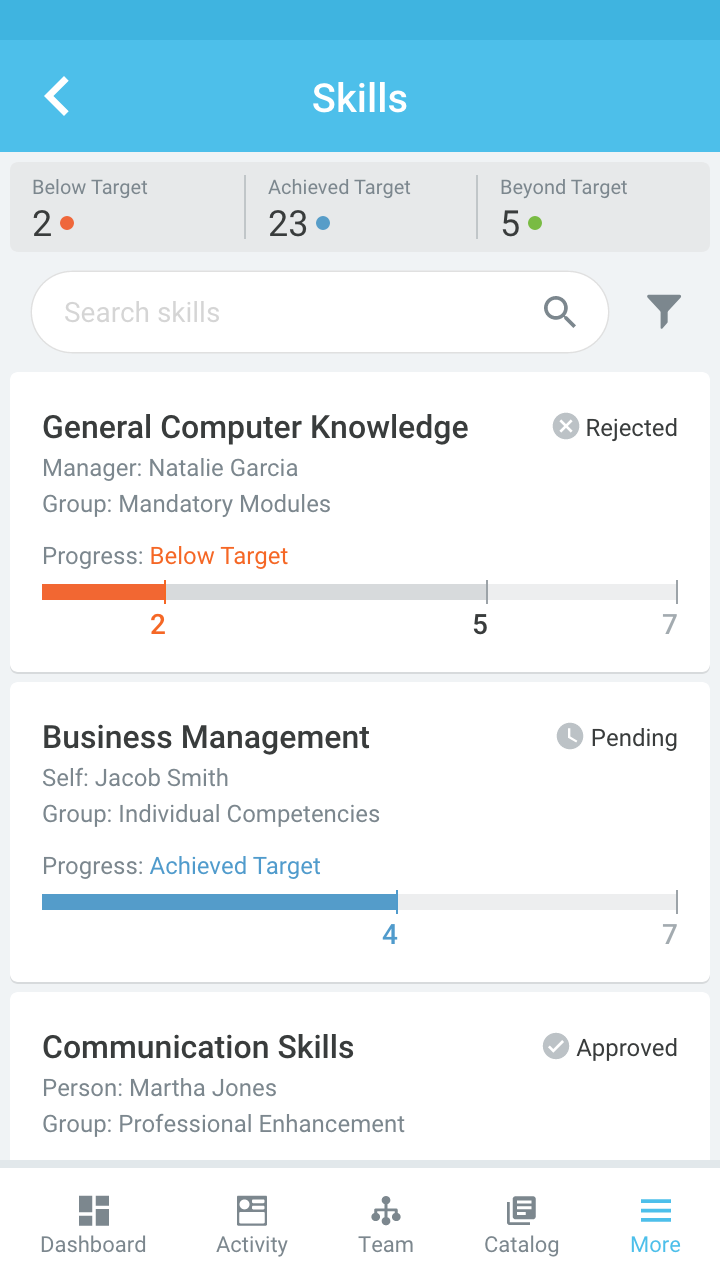Open the General Computer Knowledge skill card

[x=255, y=427]
